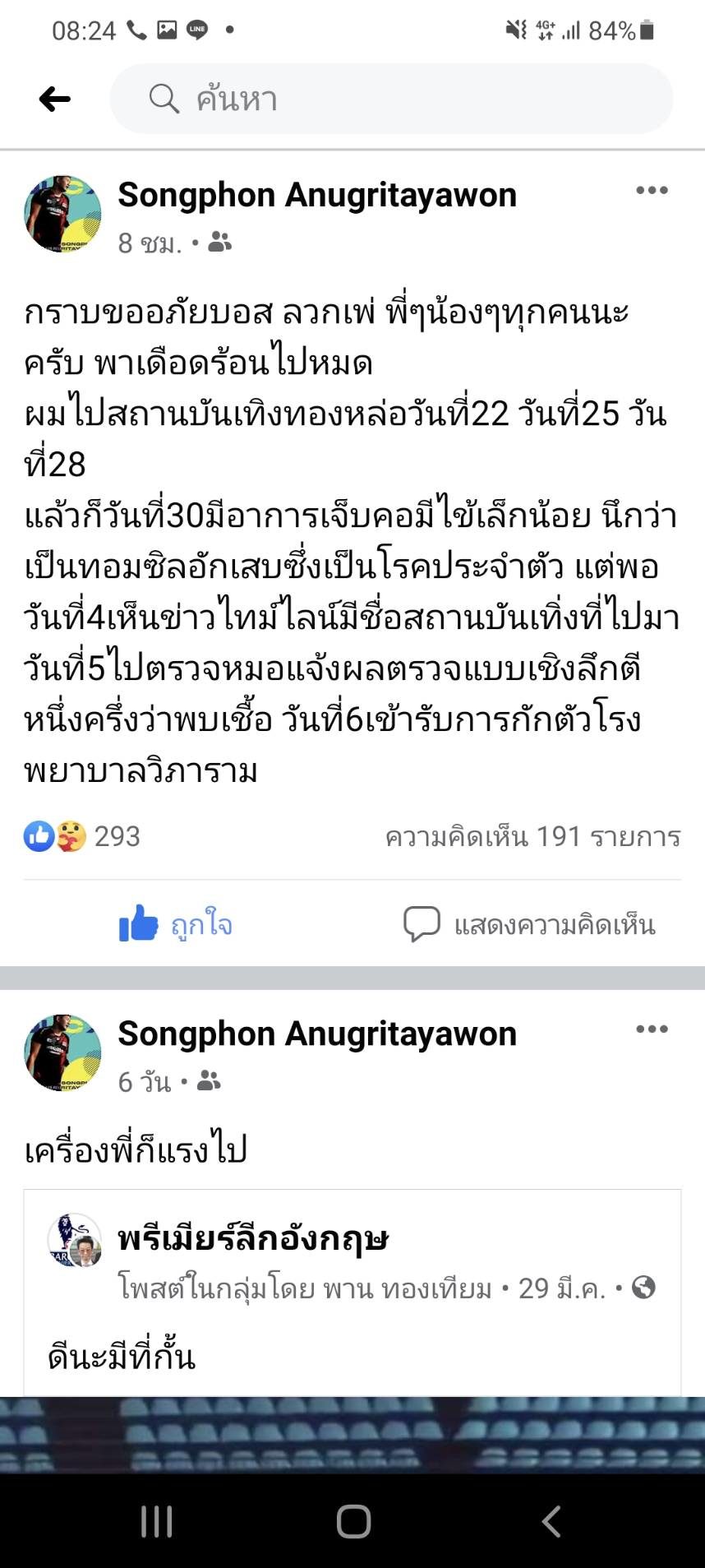The height and width of the screenshot is (1568, 705).
Task: Open the 191 comments list
Action: click(x=532, y=836)
